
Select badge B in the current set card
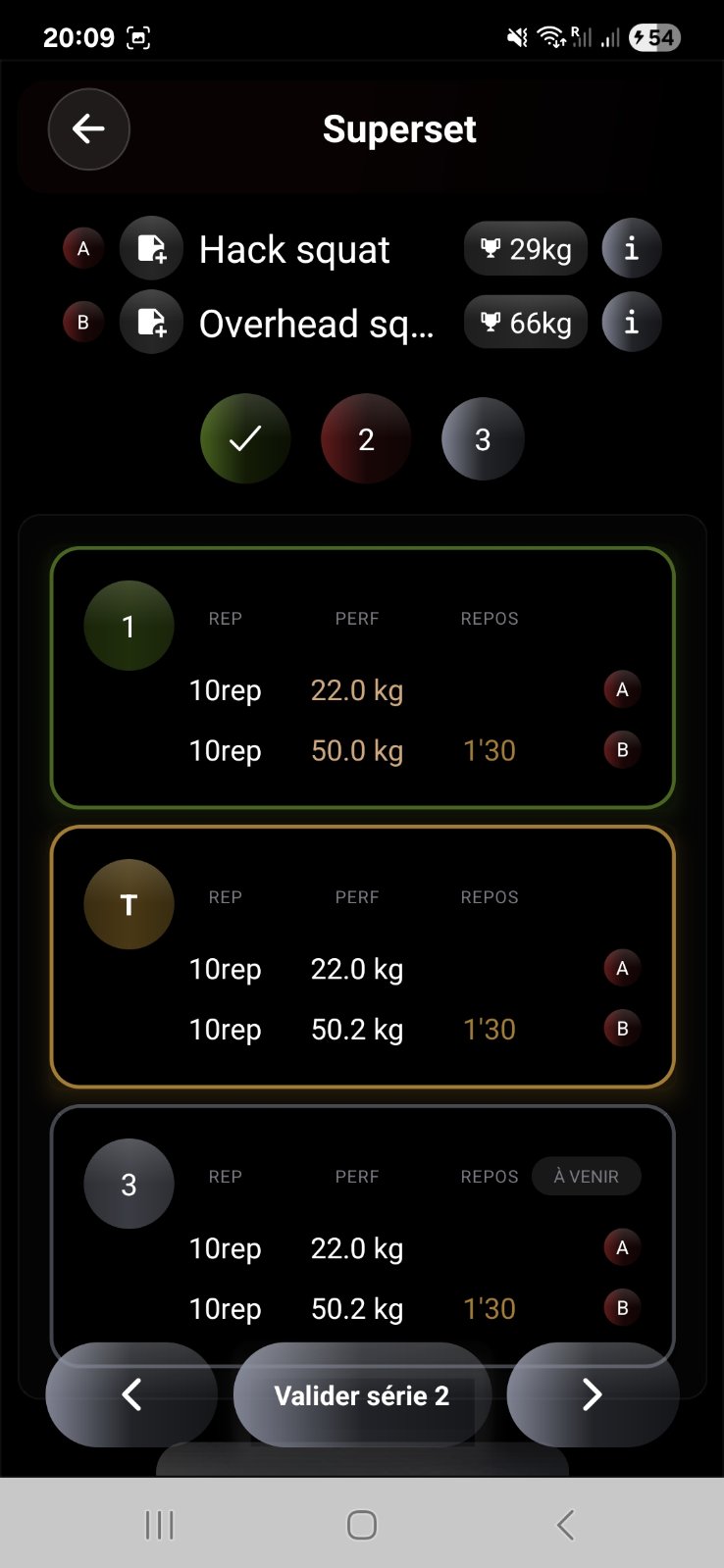click(x=621, y=1029)
